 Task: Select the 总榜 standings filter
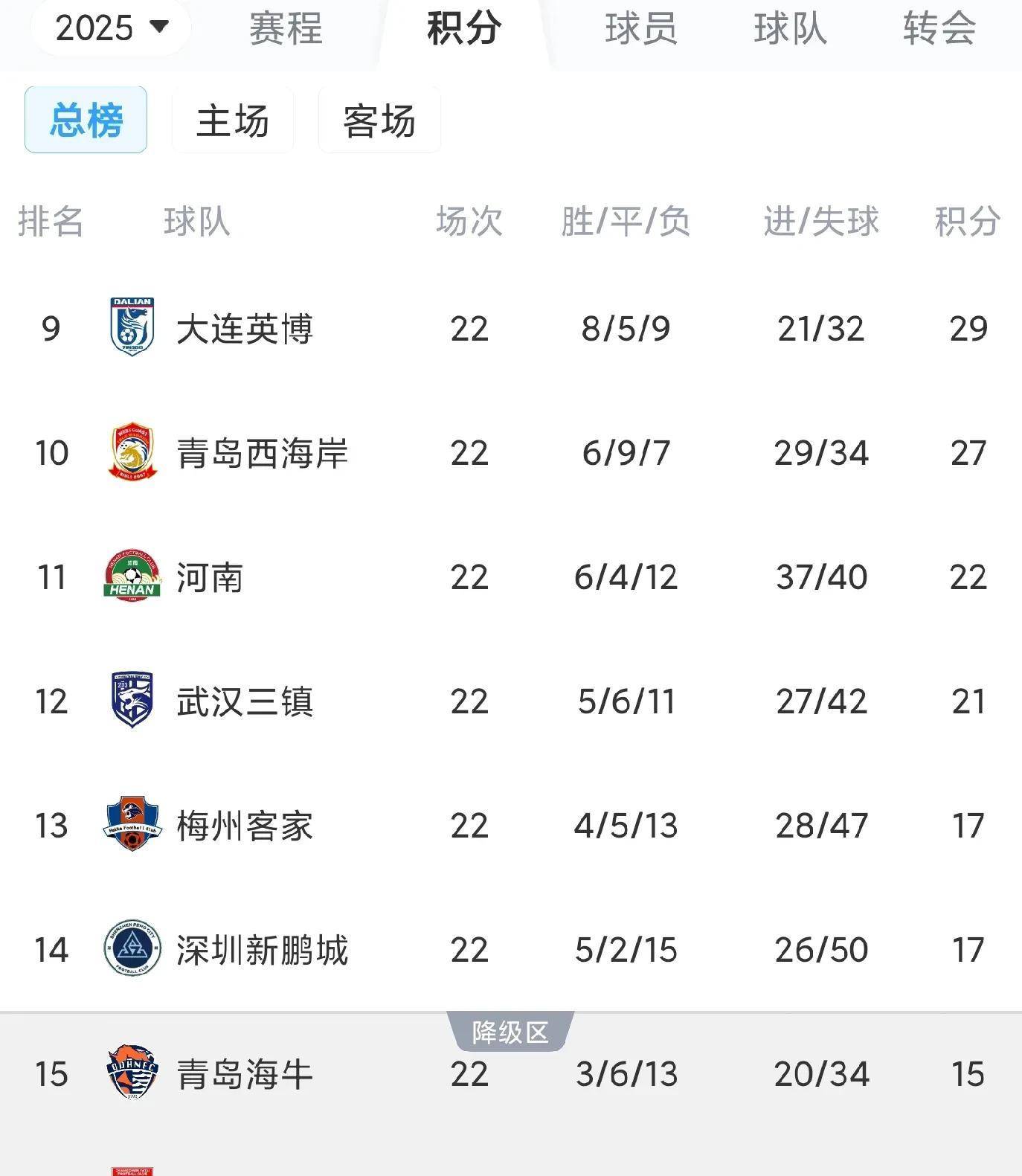point(86,120)
